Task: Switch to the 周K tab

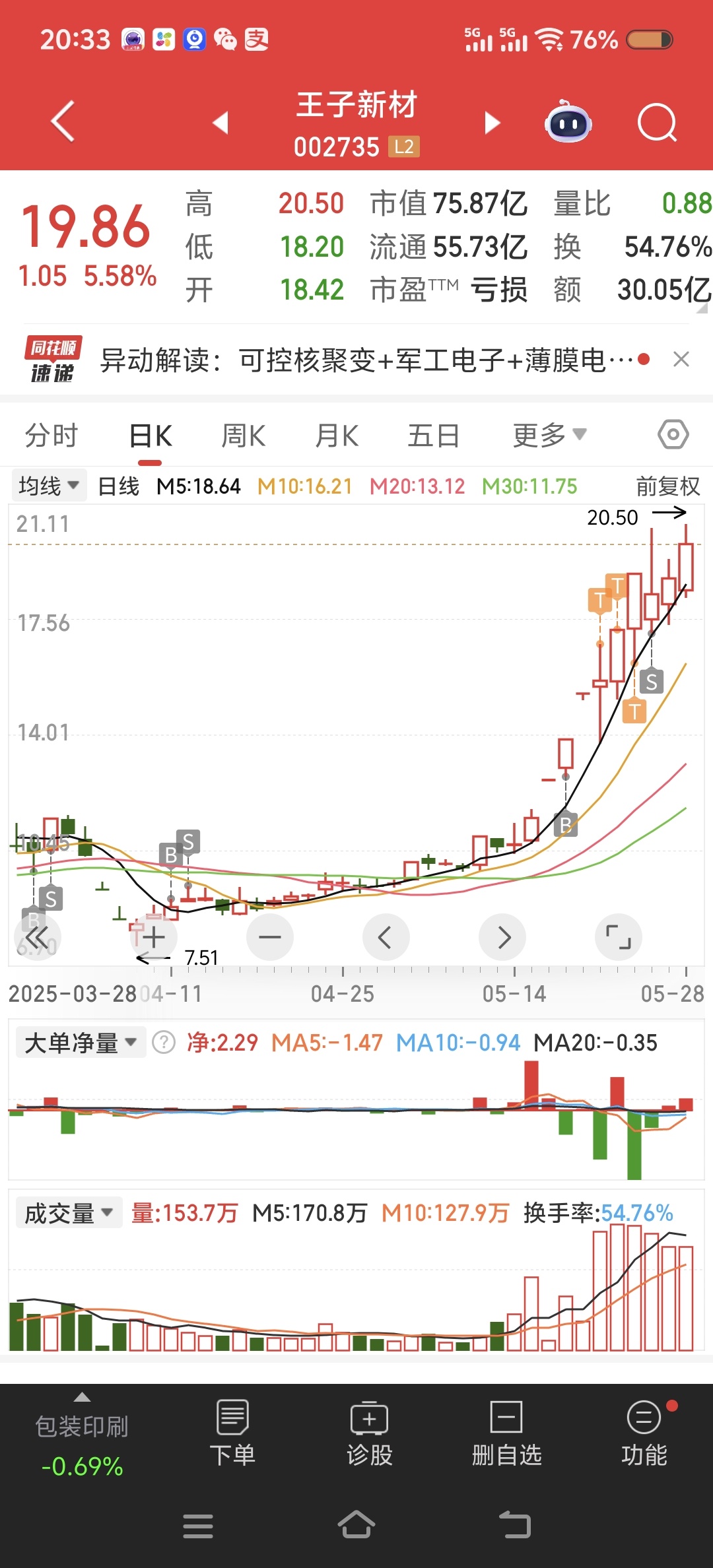Action: [x=243, y=436]
